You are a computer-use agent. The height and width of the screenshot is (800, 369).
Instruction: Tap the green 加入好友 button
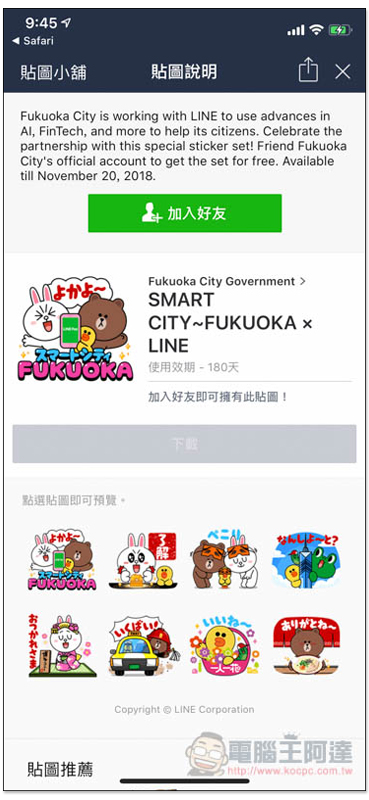coord(185,213)
